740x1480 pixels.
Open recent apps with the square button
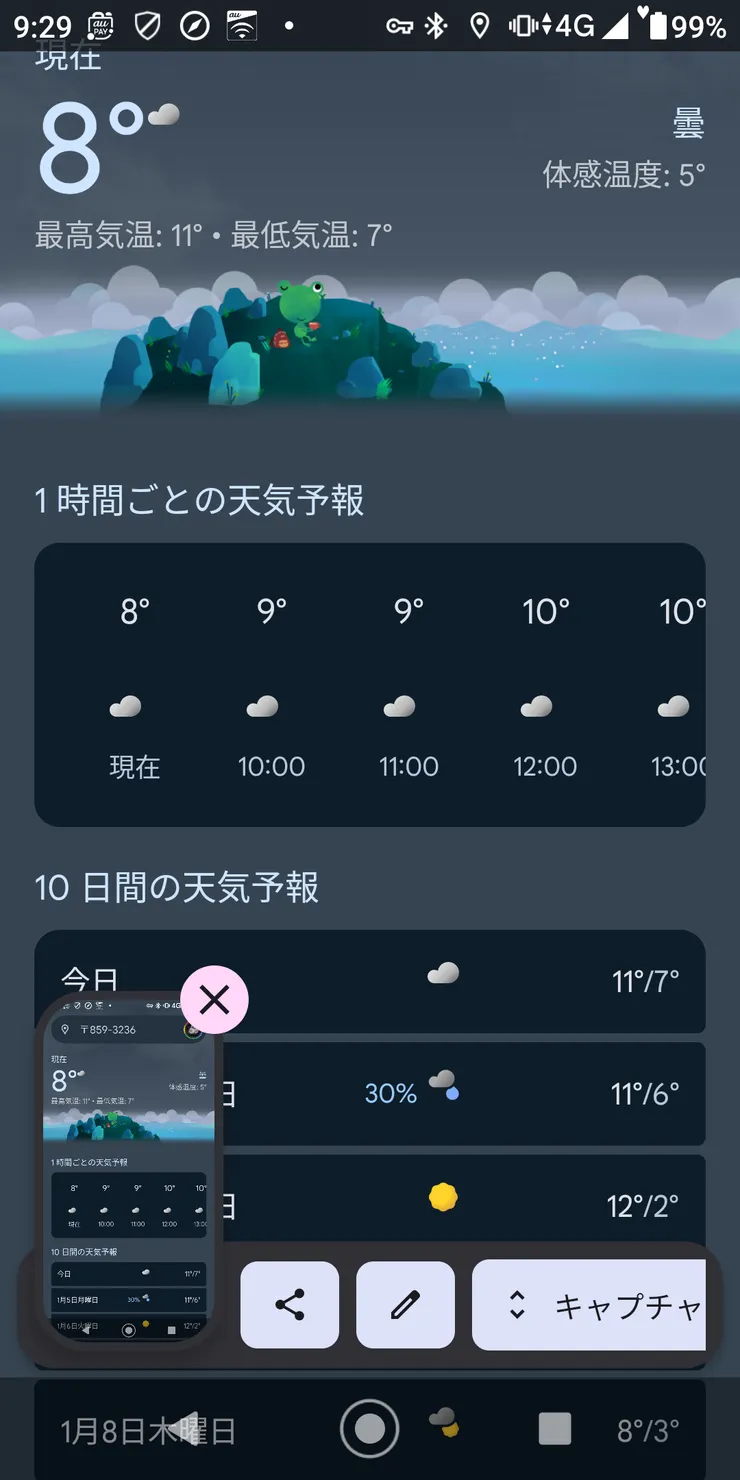coord(555,1429)
